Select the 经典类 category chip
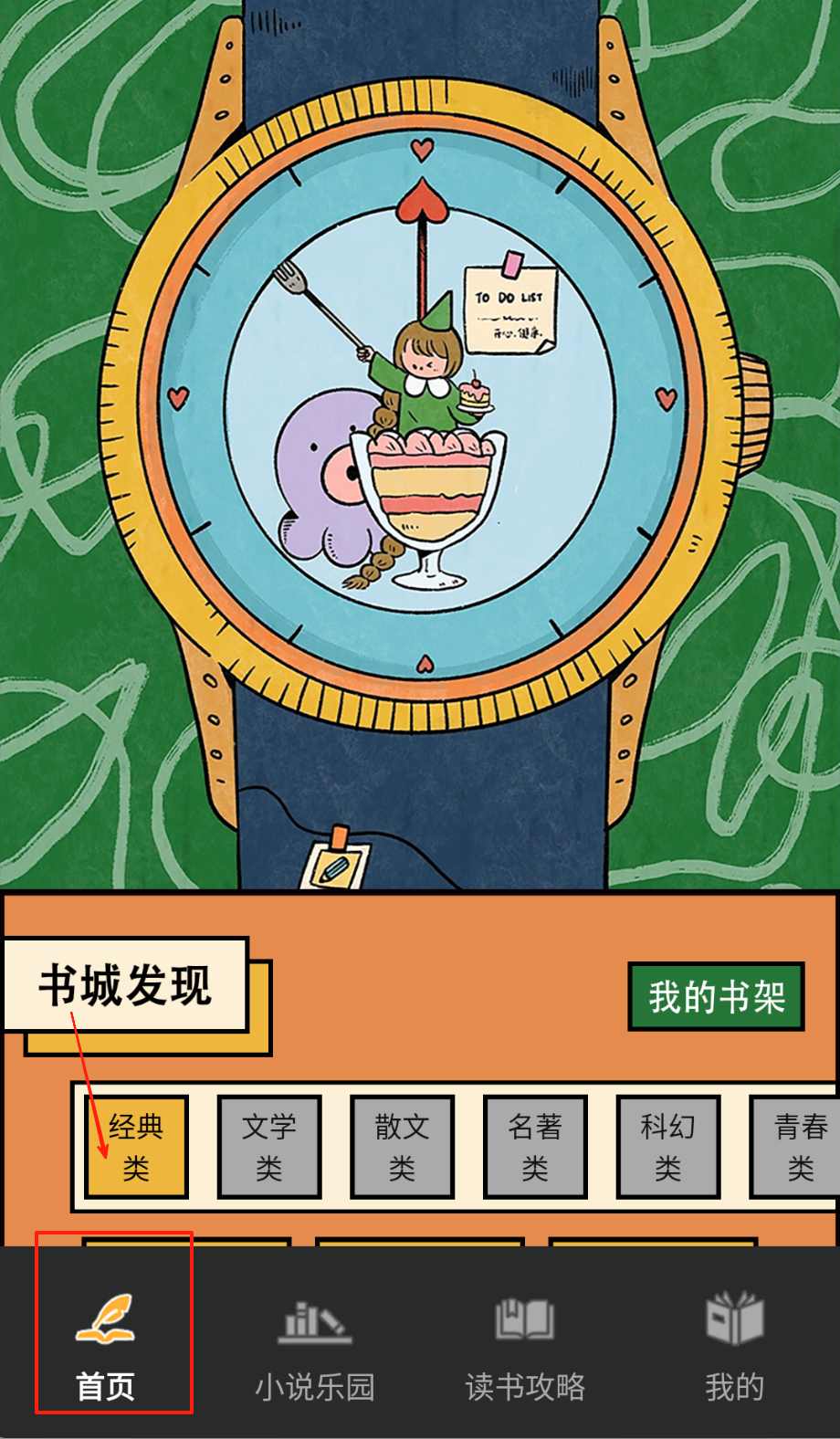This screenshot has width=840, height=1439. click(x=136, y=1147)
